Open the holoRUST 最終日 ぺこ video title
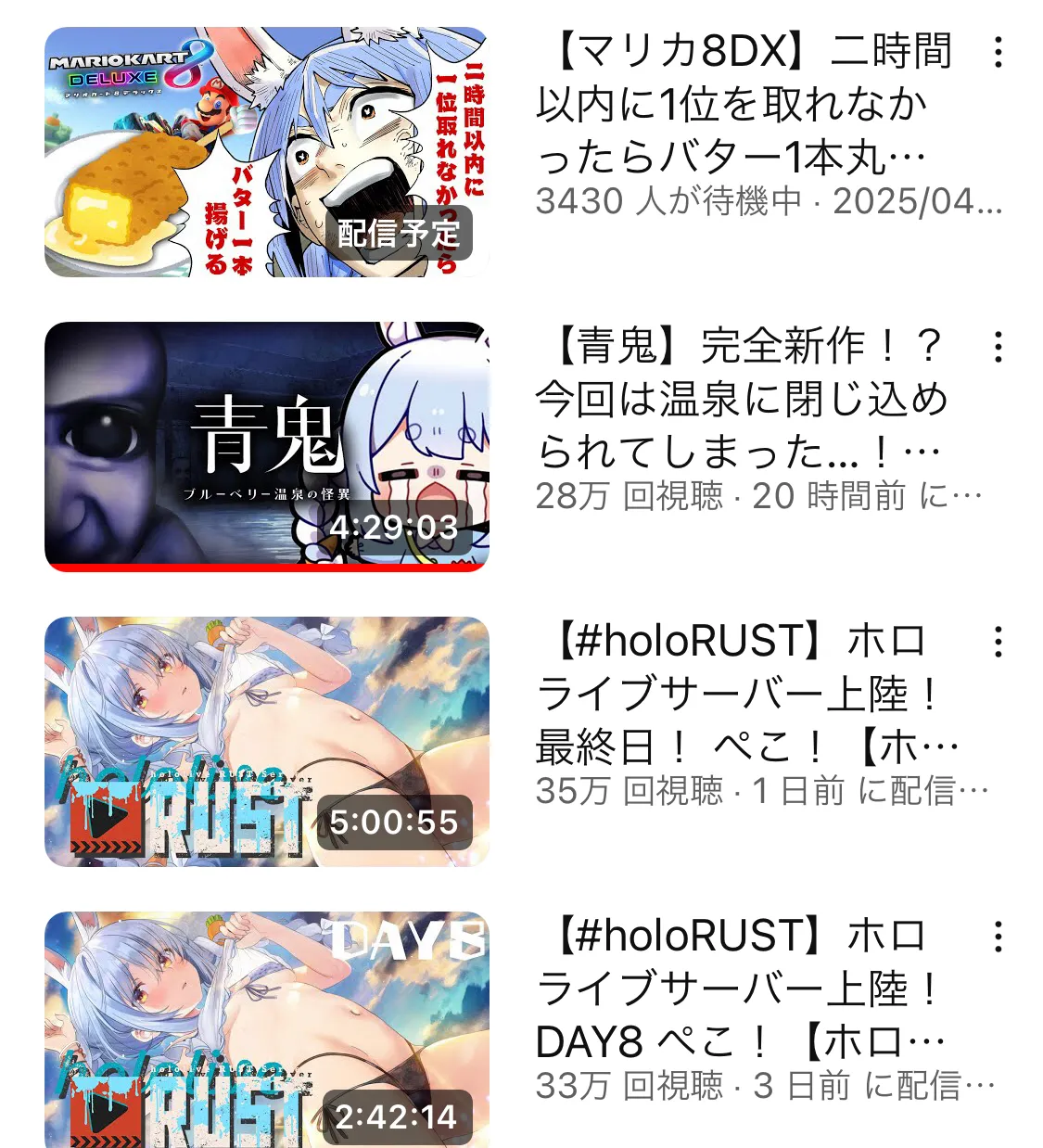Viewport: 1043px width, 1148px height. (x=742, y=694)
